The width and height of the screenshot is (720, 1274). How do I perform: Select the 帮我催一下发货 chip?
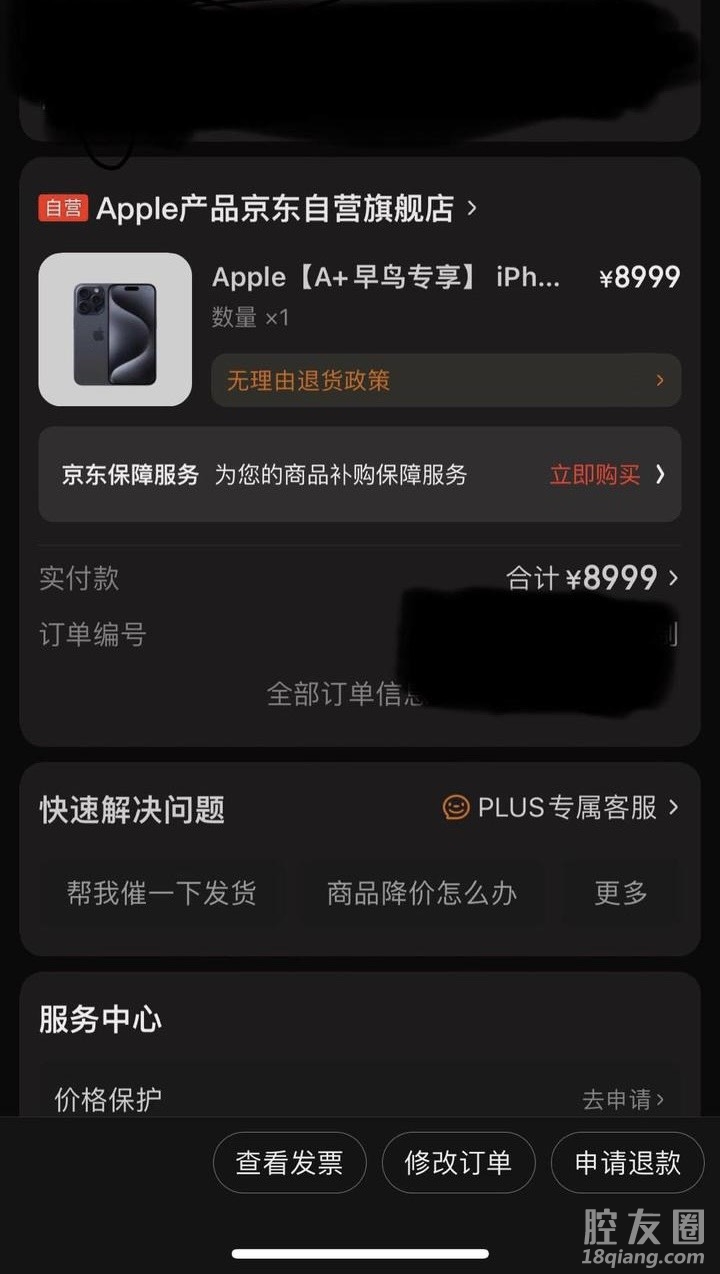[161, 892]
